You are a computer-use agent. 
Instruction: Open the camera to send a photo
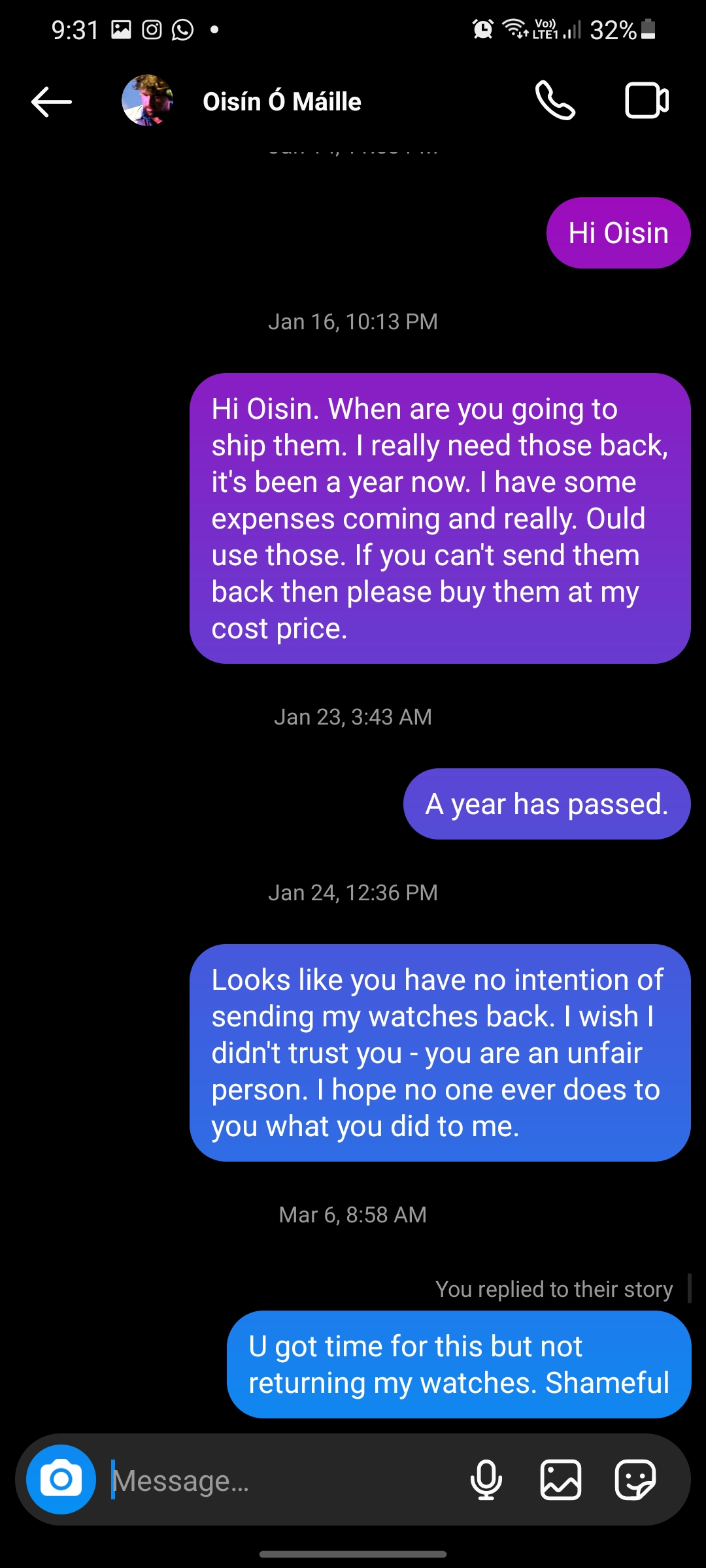tap(61, 1479)
